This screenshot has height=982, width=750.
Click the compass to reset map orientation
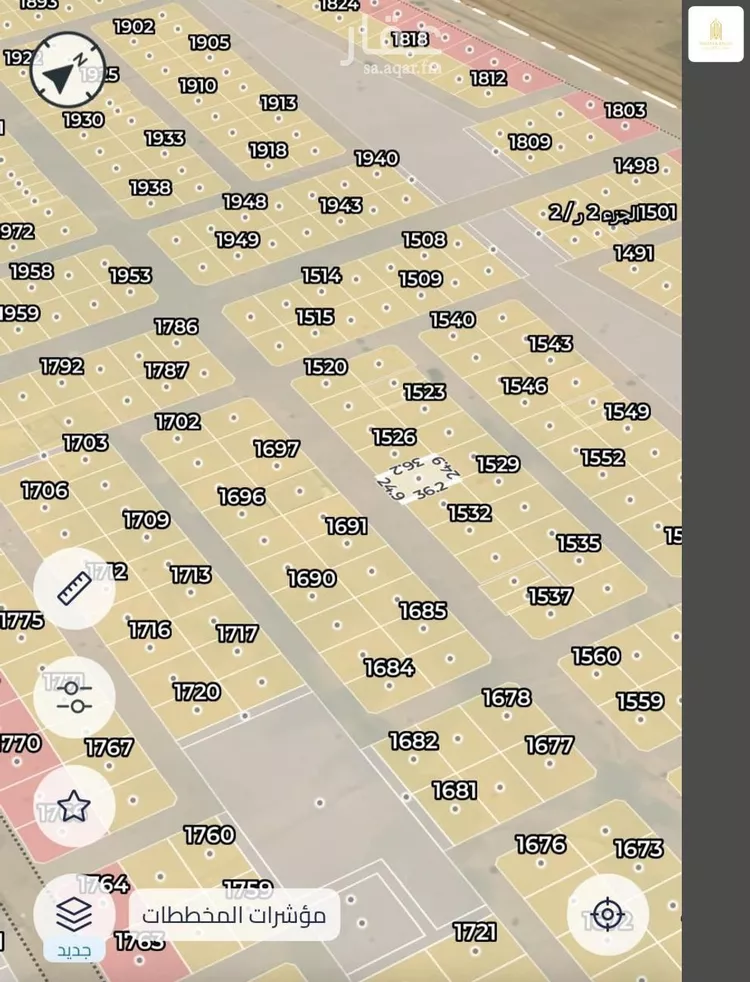coord(68,72)
